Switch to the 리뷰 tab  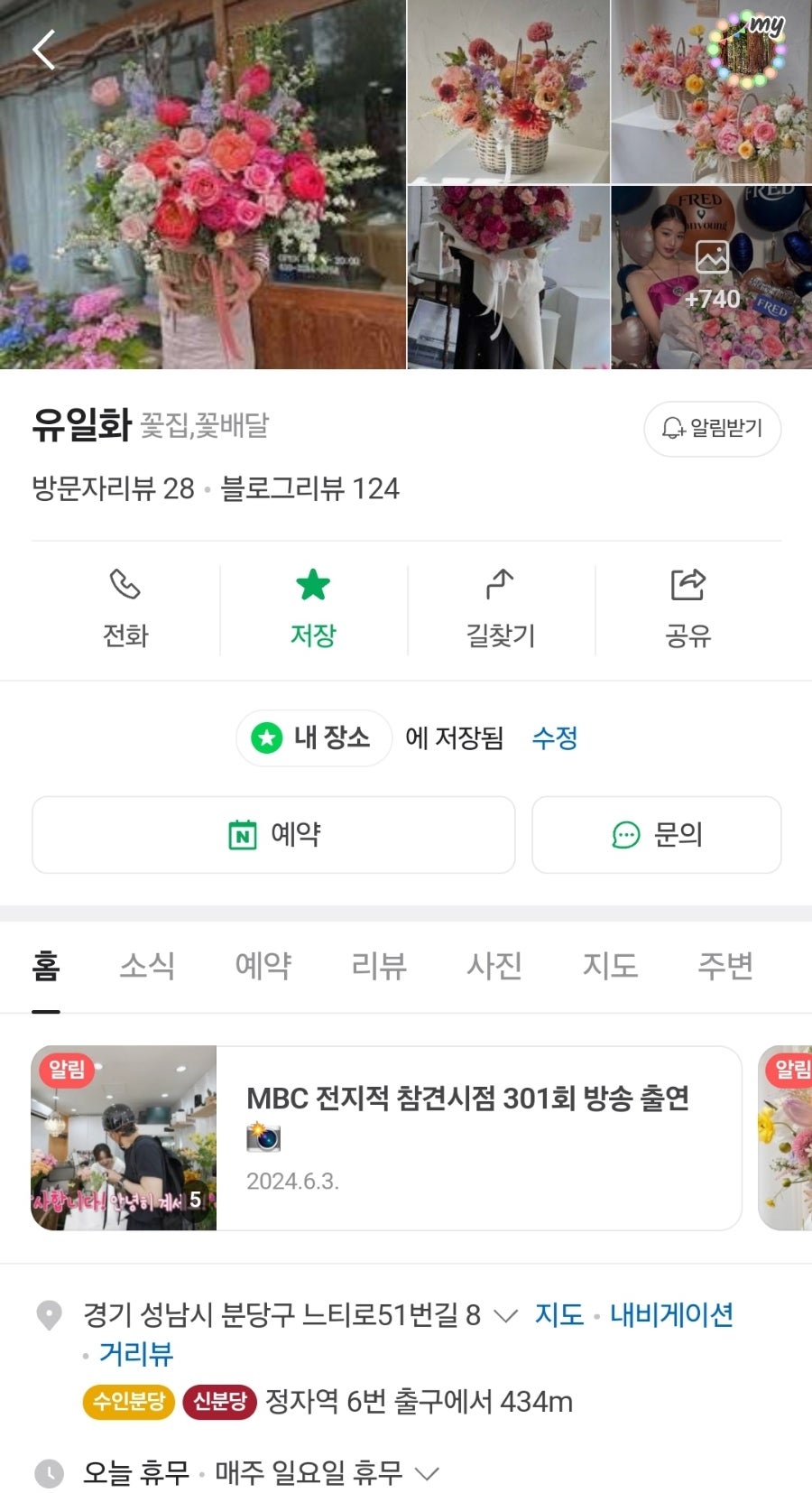pyautogui.click(x=379, y=966)
